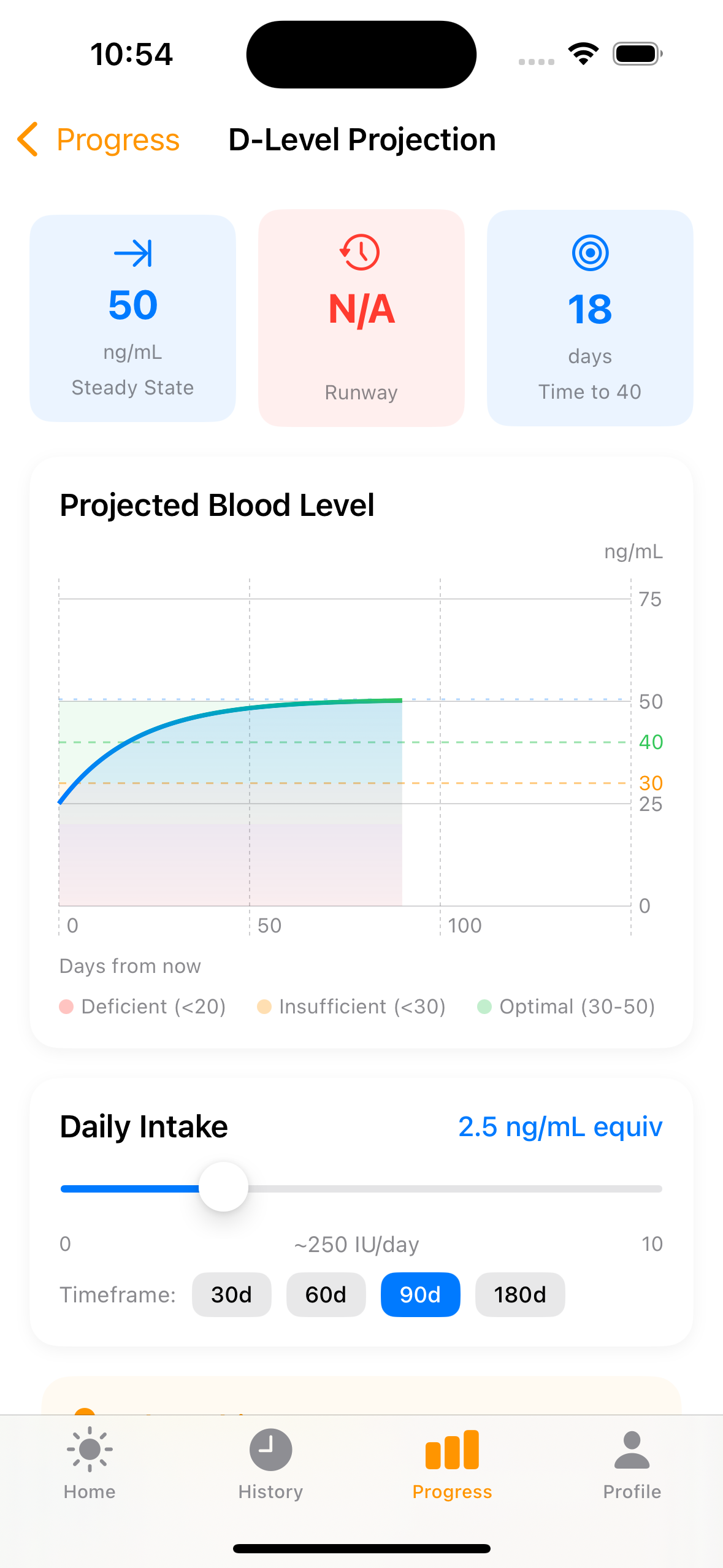
Task: Select the 90d timeframe button
Action: 420,1294
